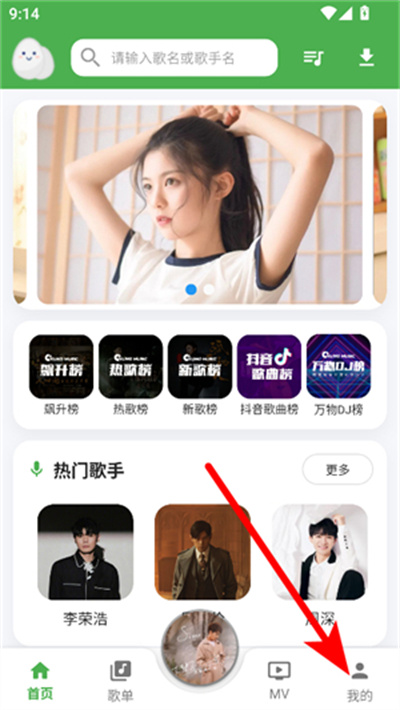Select the second banner page dot
The width and height of the screenshot is (400, 710).
209,289
